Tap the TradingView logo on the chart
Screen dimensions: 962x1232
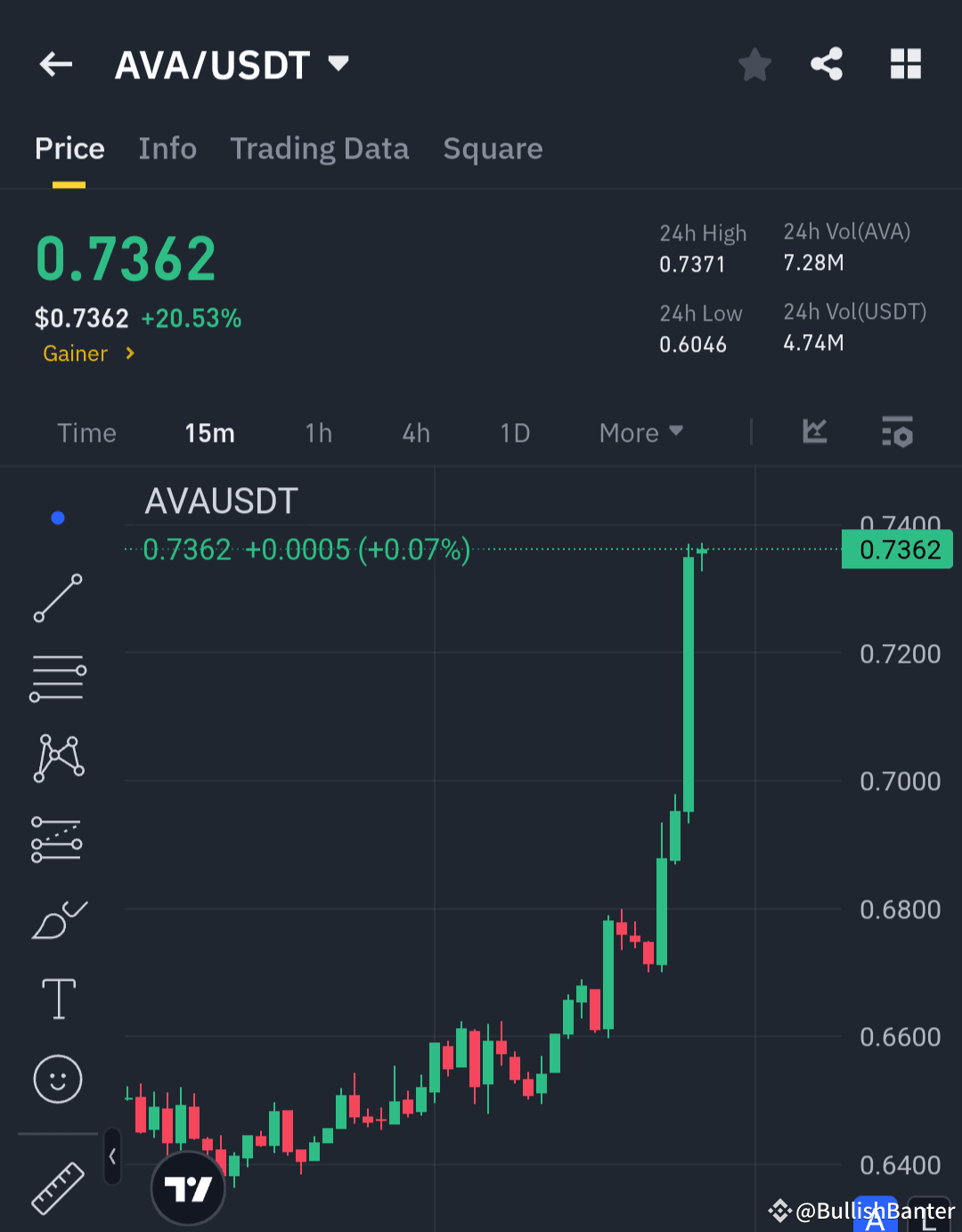click(187, 1187)
